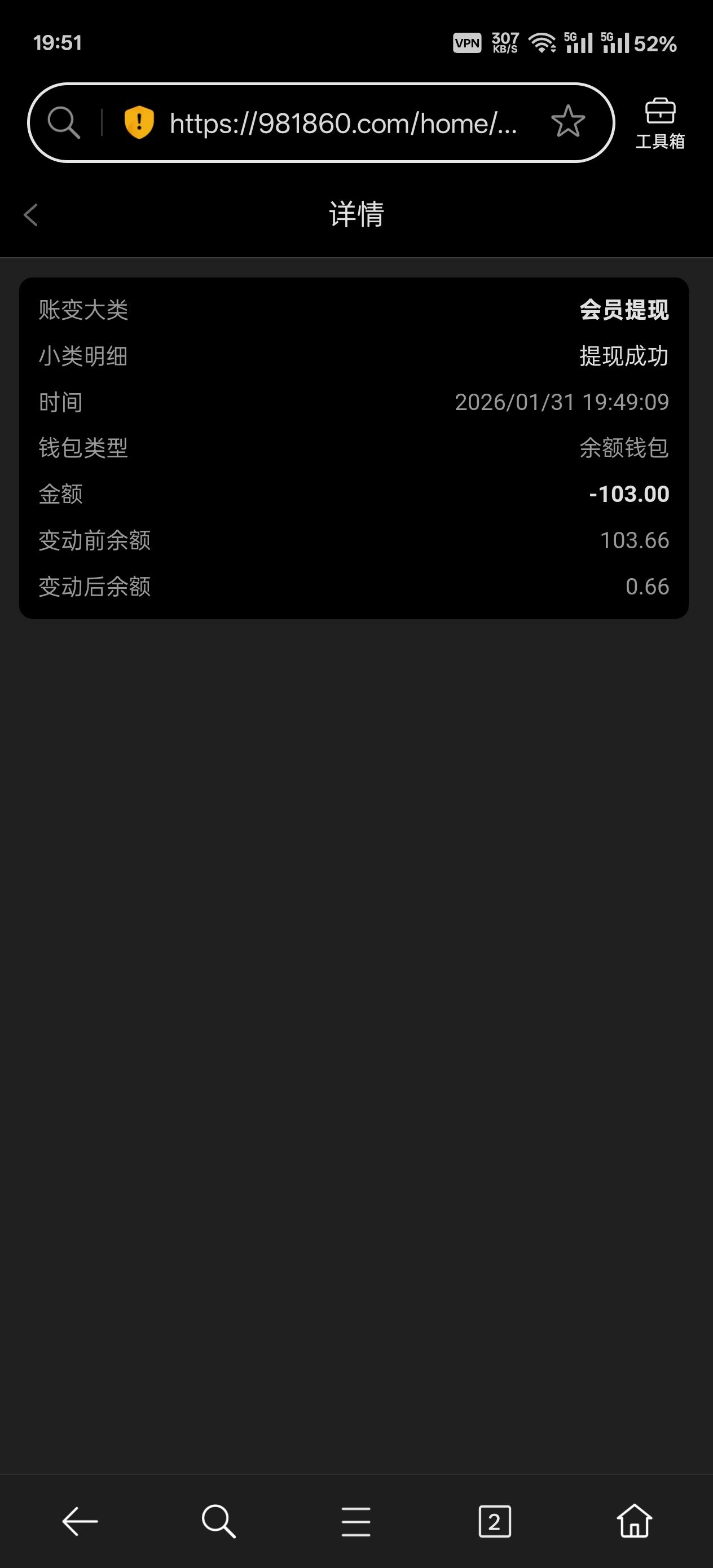Return to the browser home page

point(634,1521)
